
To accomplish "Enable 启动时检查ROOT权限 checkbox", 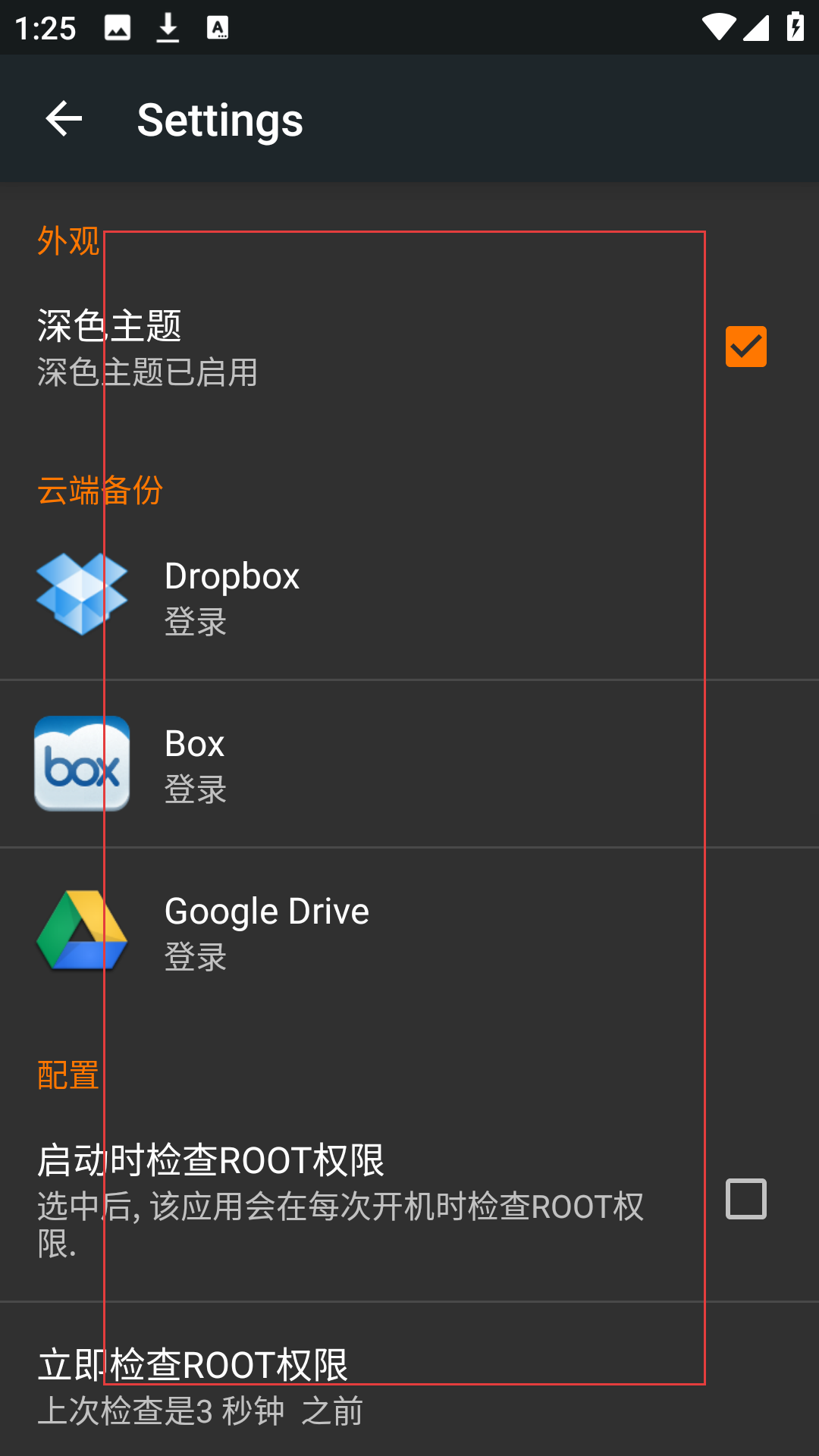I will tap(745, 1199).
